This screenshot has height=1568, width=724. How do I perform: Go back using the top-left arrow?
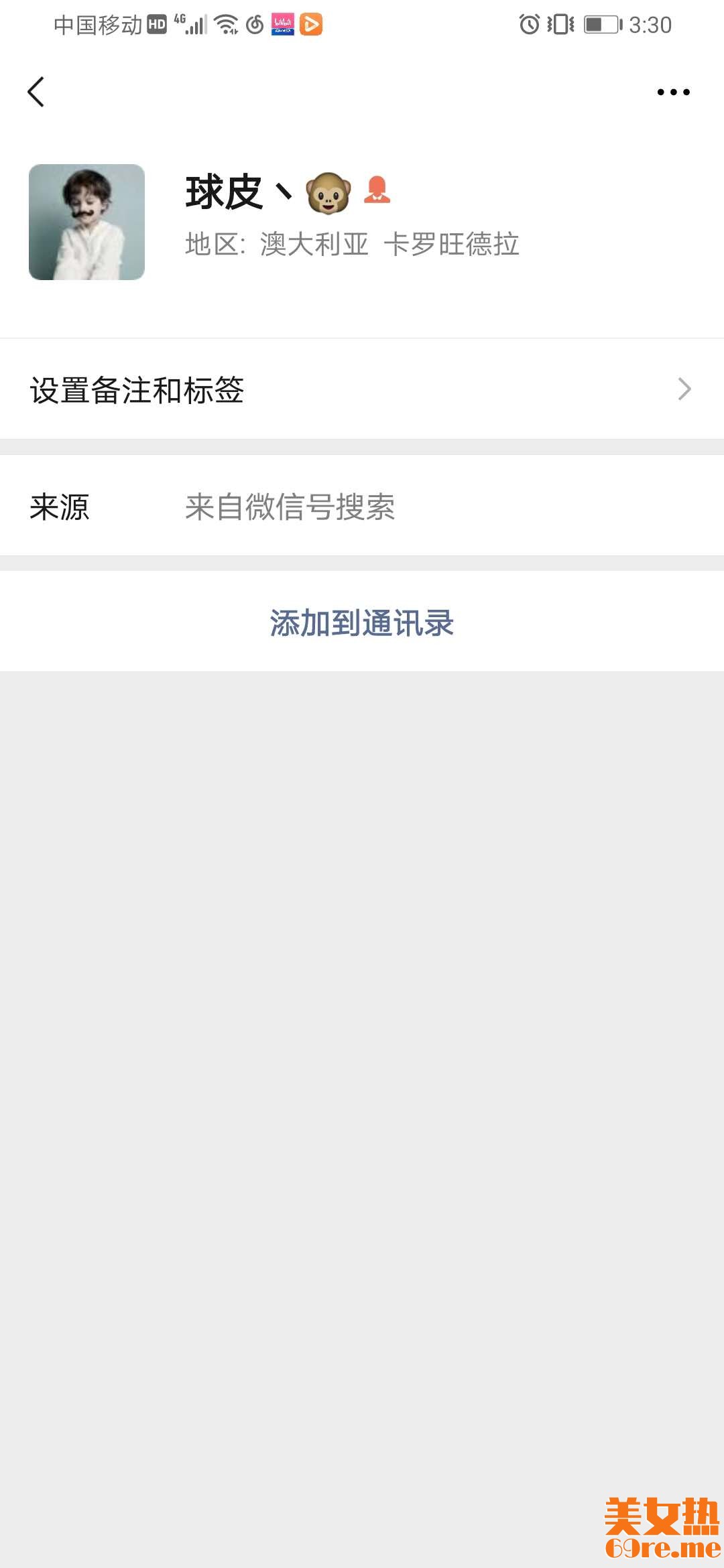(x=36, y=92)
